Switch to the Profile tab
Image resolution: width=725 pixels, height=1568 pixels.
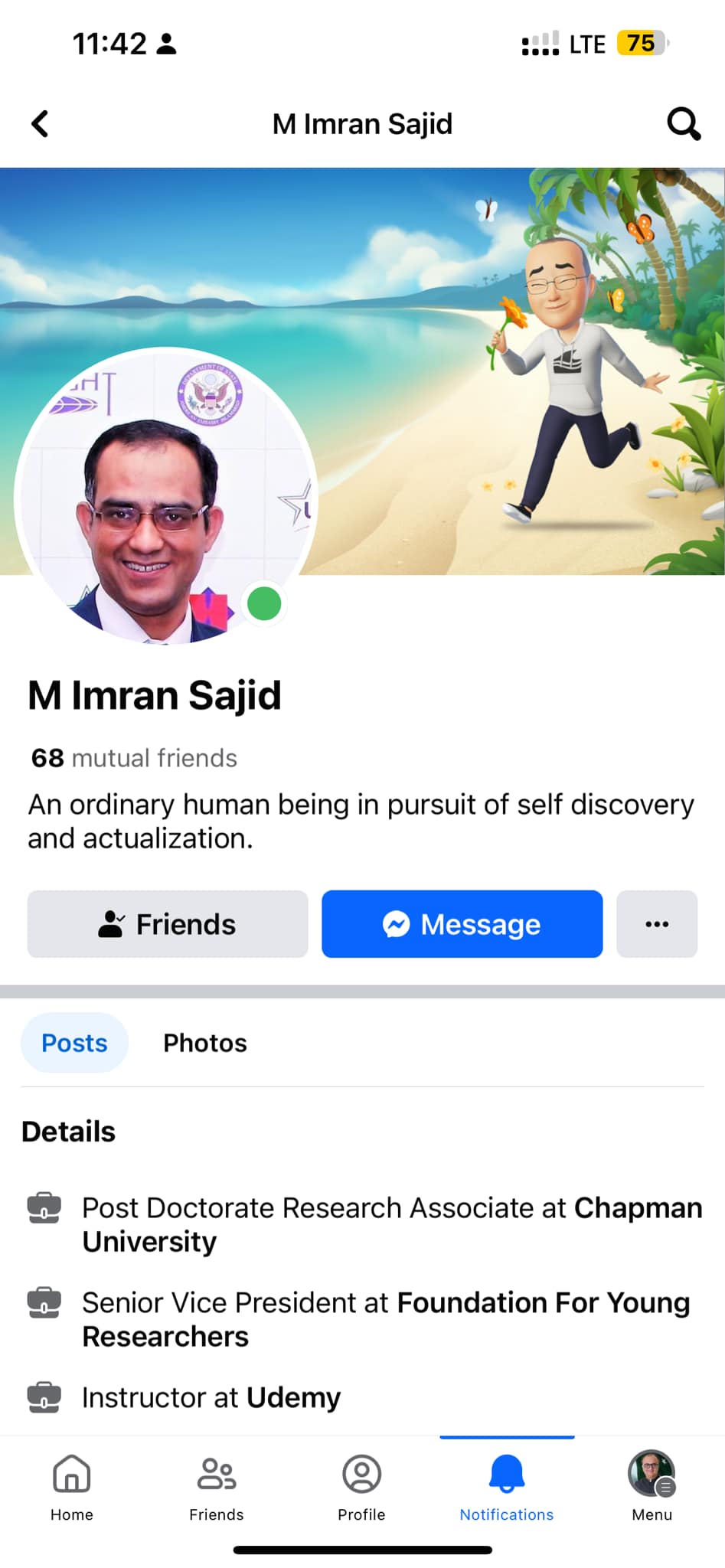click(x=361, y=1488)
